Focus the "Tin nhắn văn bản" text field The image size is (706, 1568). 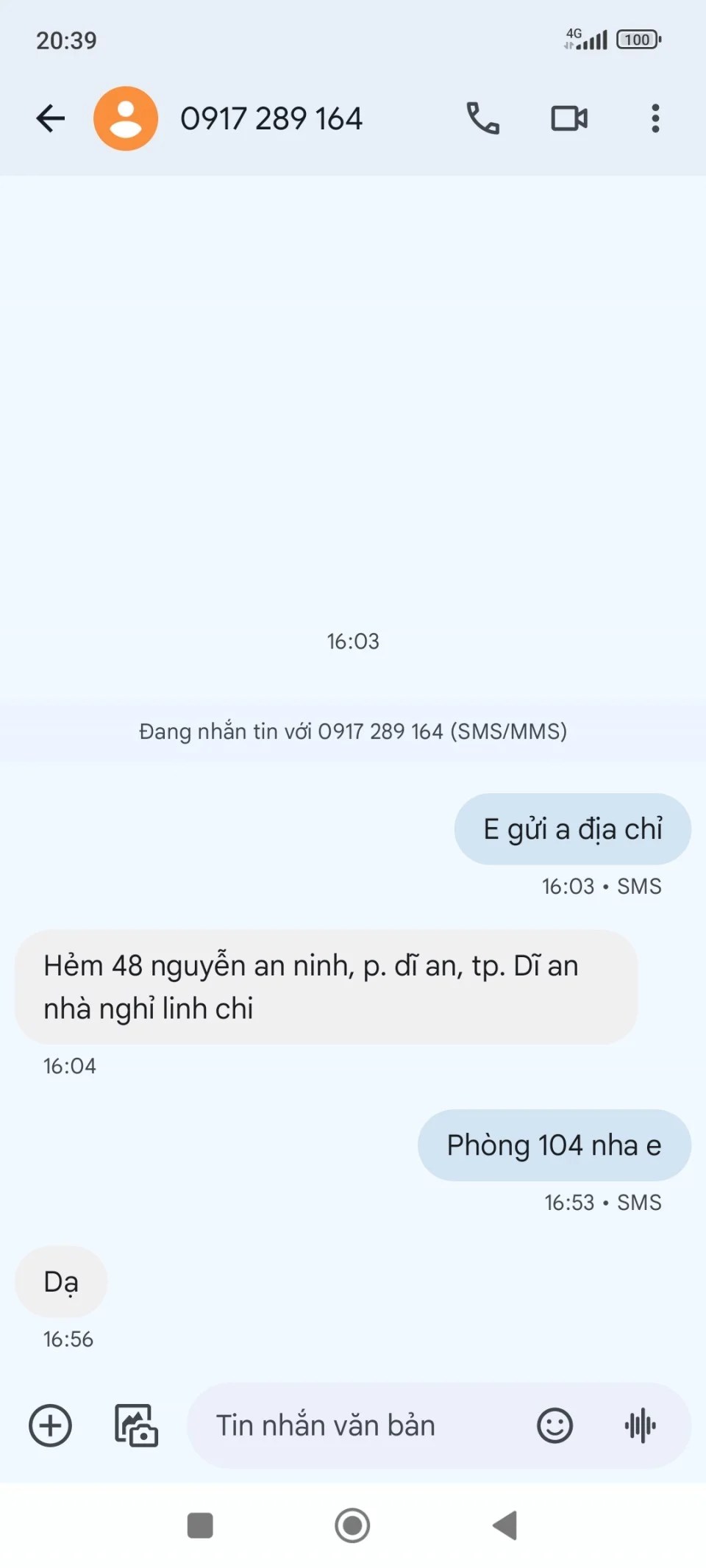(353, 1425)
